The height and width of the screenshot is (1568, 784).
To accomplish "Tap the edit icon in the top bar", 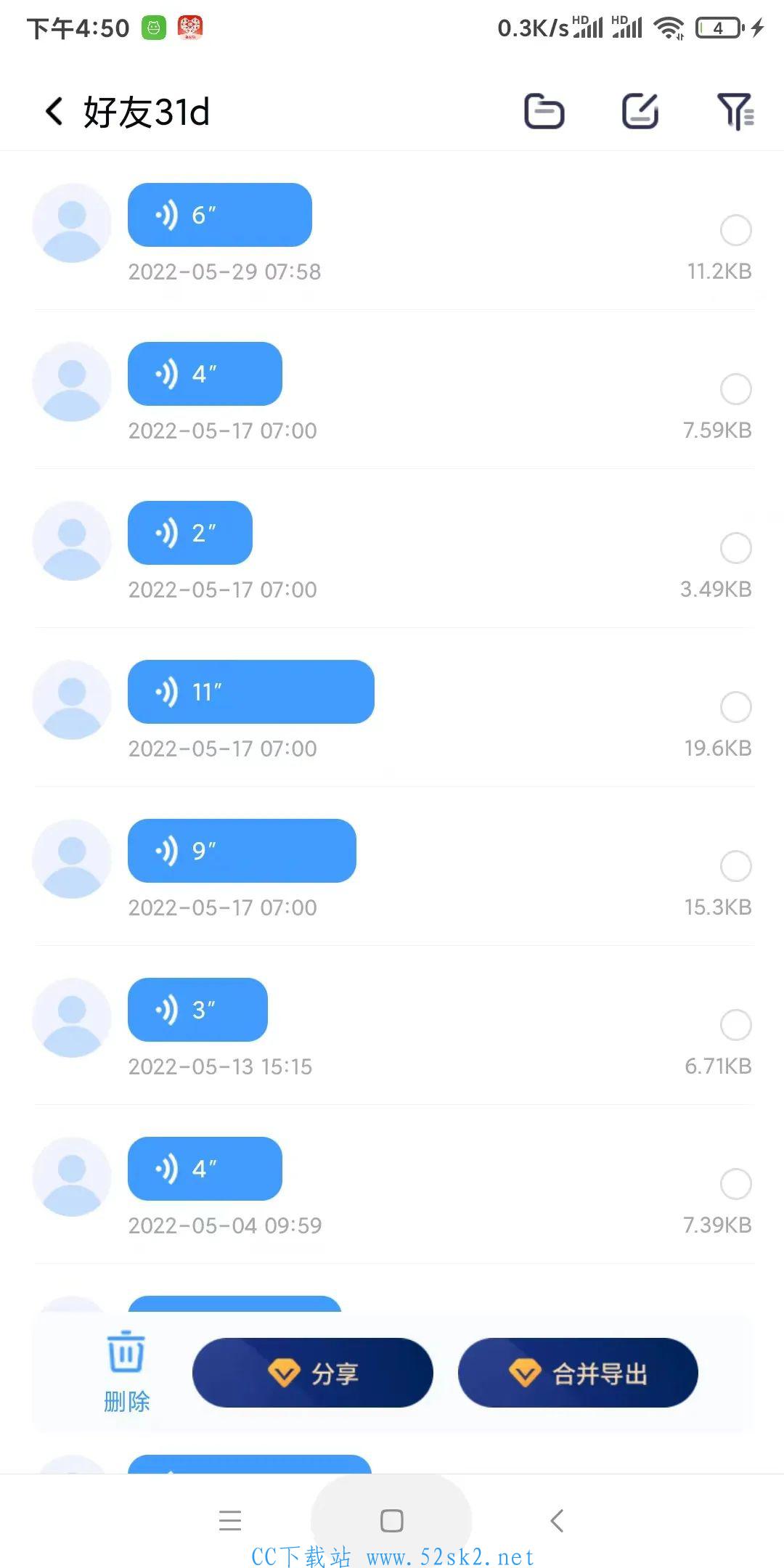I will (640, 112).
